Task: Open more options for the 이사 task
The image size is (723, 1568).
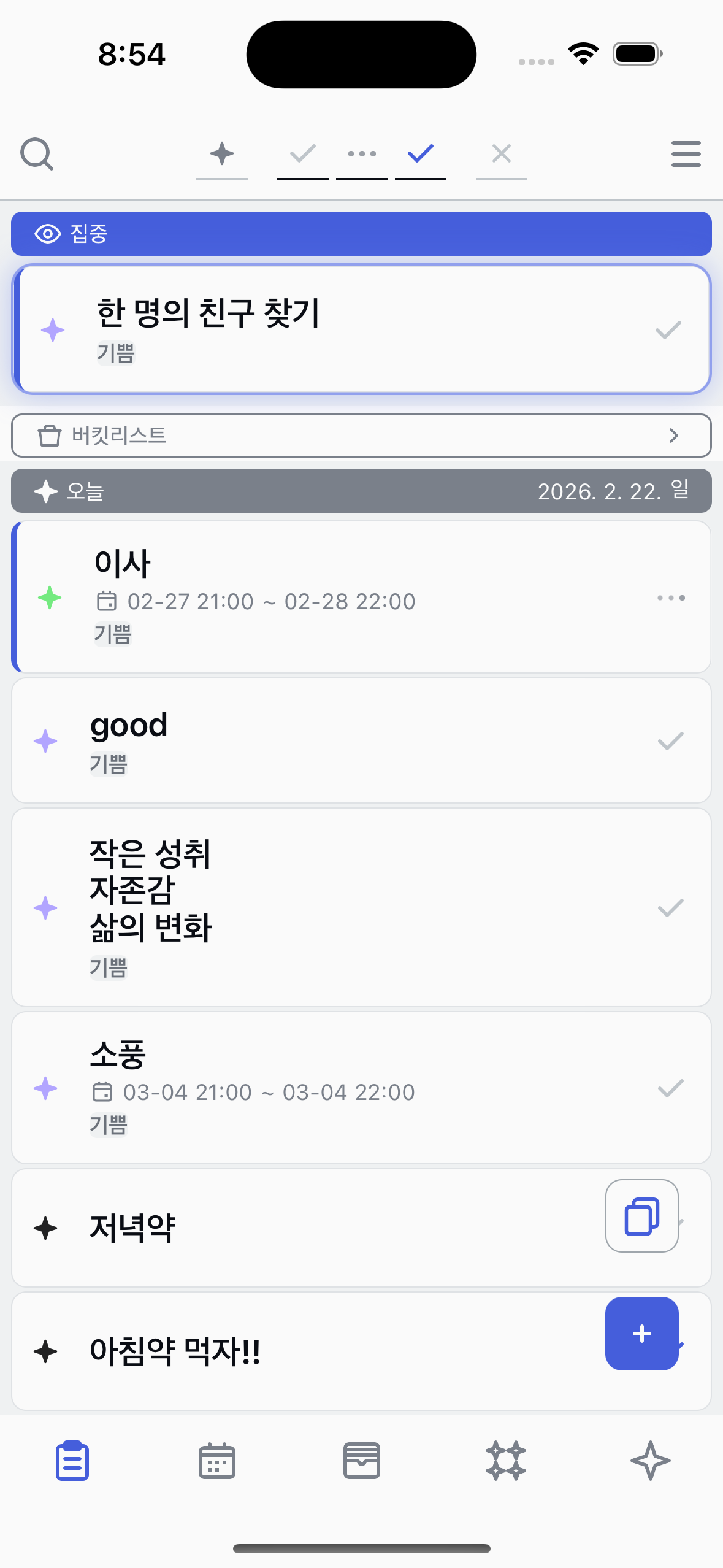Action: coord(670,597)
